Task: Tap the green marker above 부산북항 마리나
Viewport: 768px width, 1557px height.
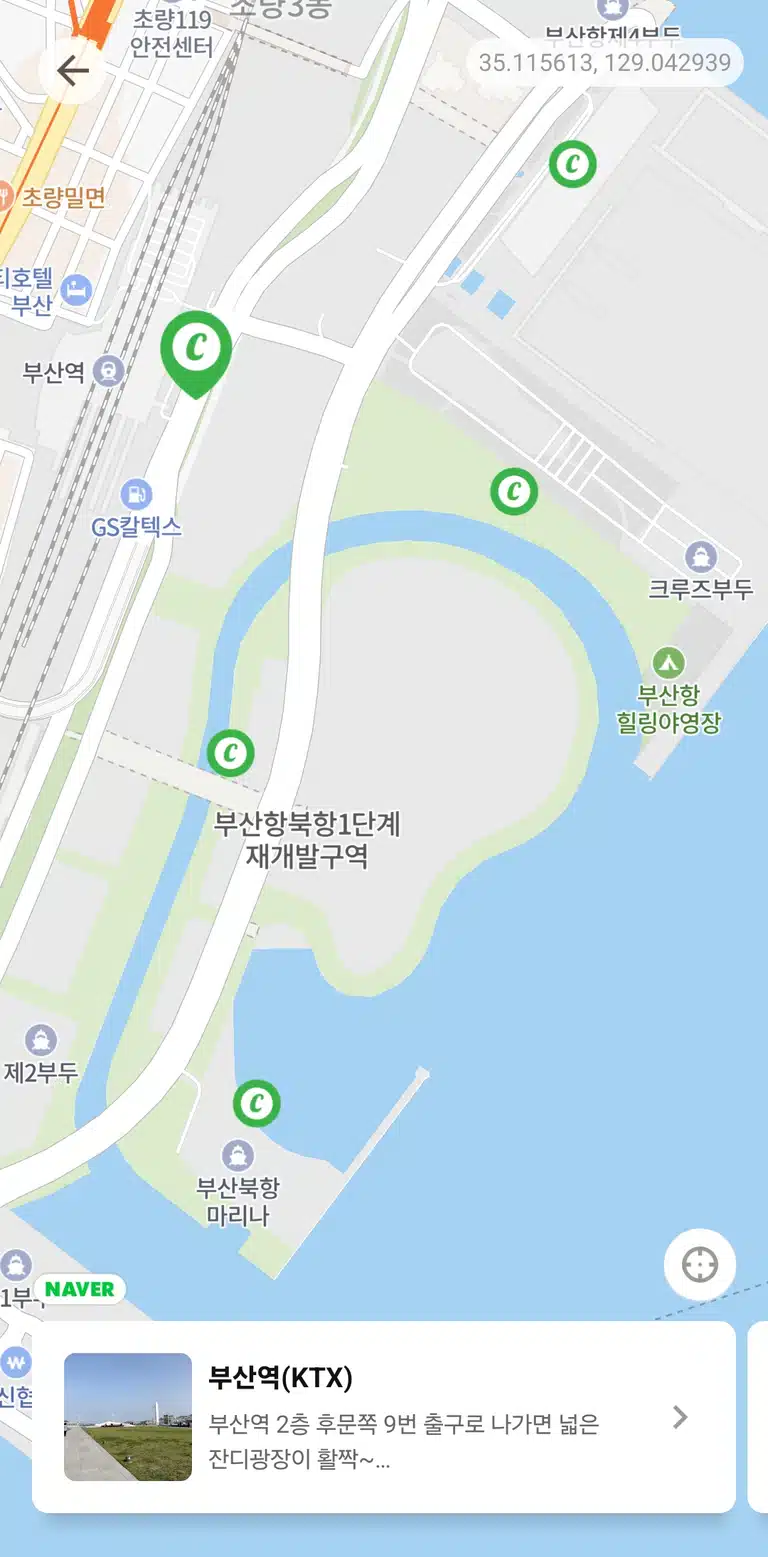Action: tap(257, 1103)
